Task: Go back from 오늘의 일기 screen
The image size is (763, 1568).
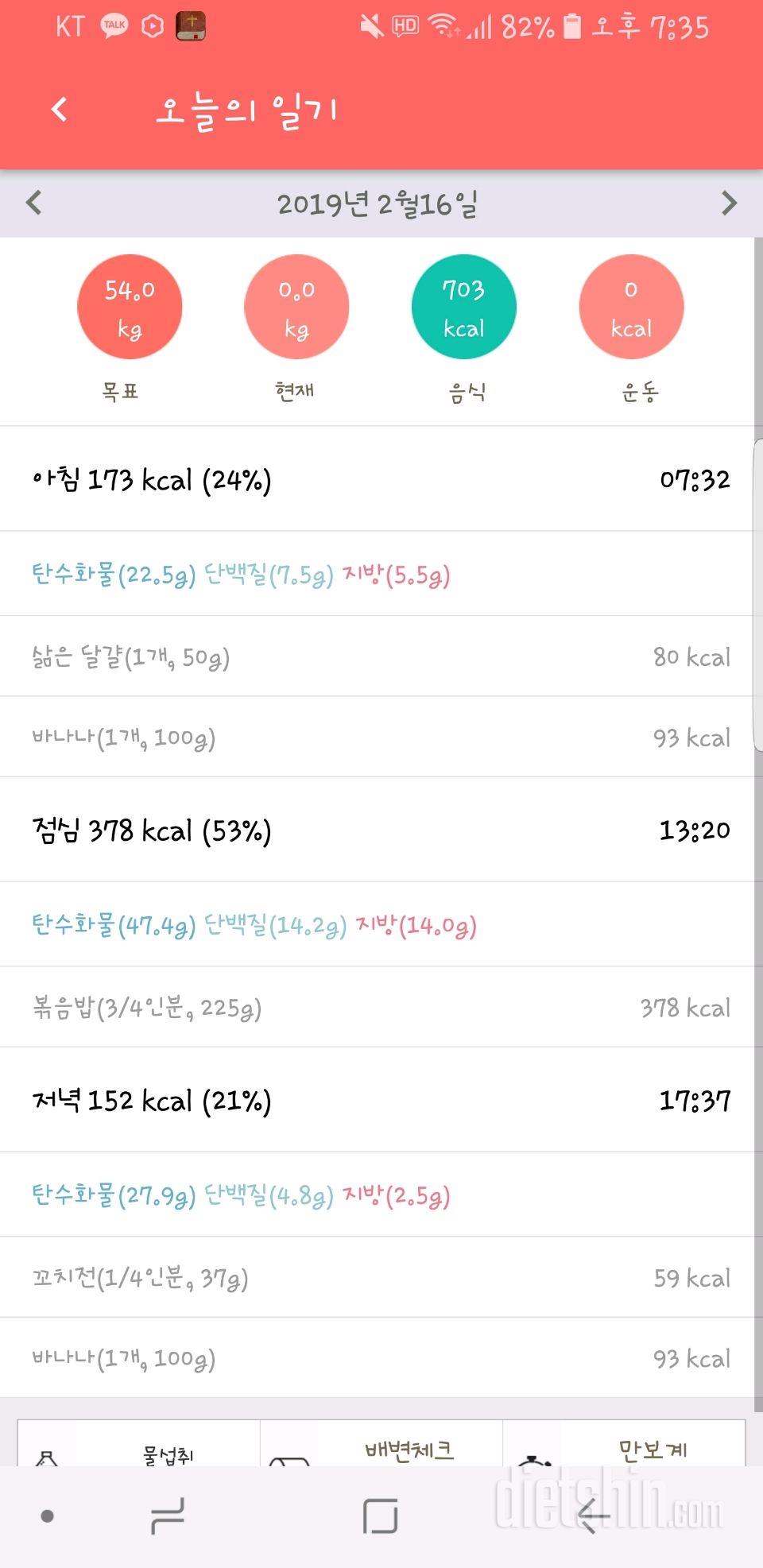Action: [x=59, y=110]
